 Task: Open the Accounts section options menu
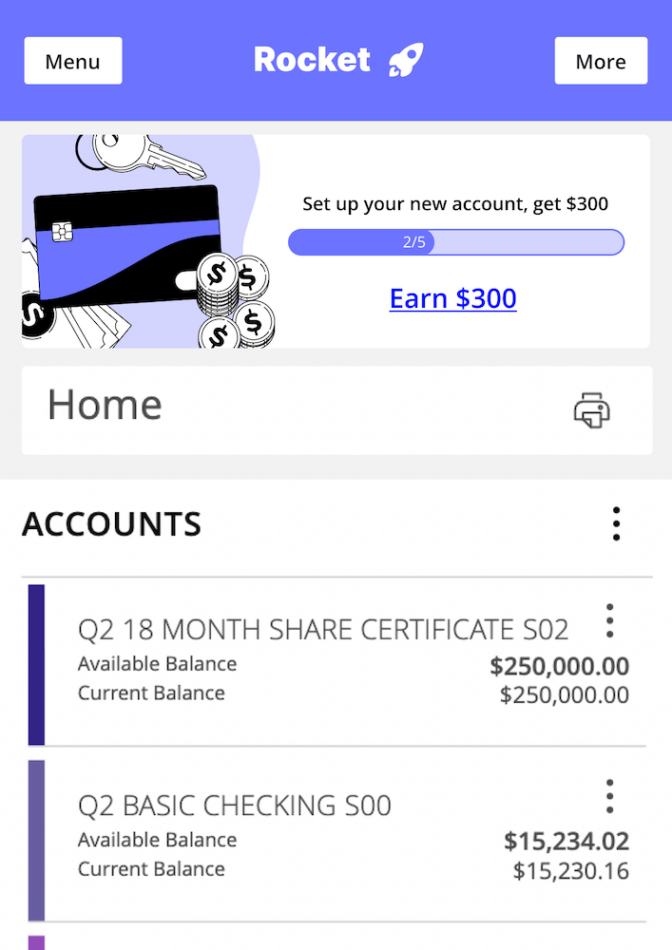click(x=616, y=524)
